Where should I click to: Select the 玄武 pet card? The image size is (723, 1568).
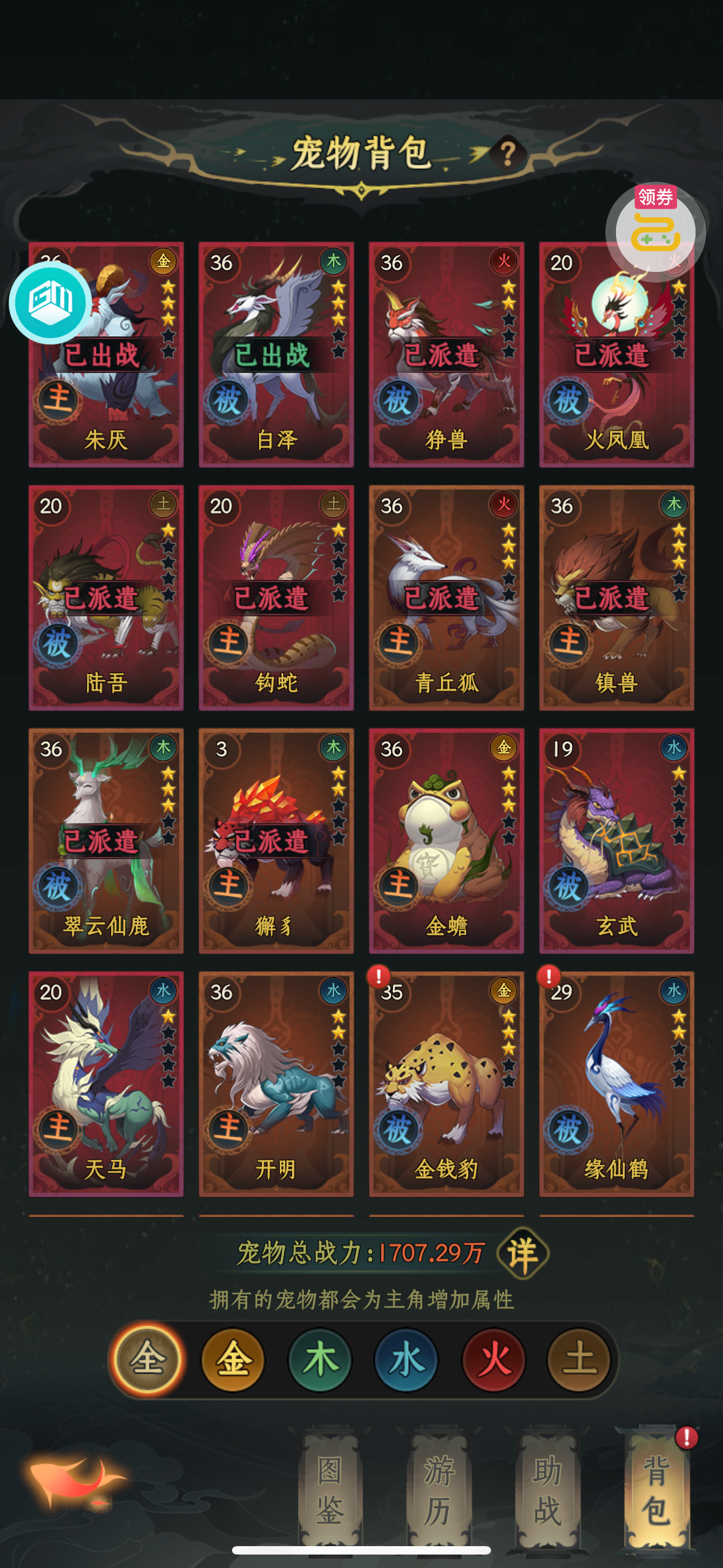tap(616, 841)
